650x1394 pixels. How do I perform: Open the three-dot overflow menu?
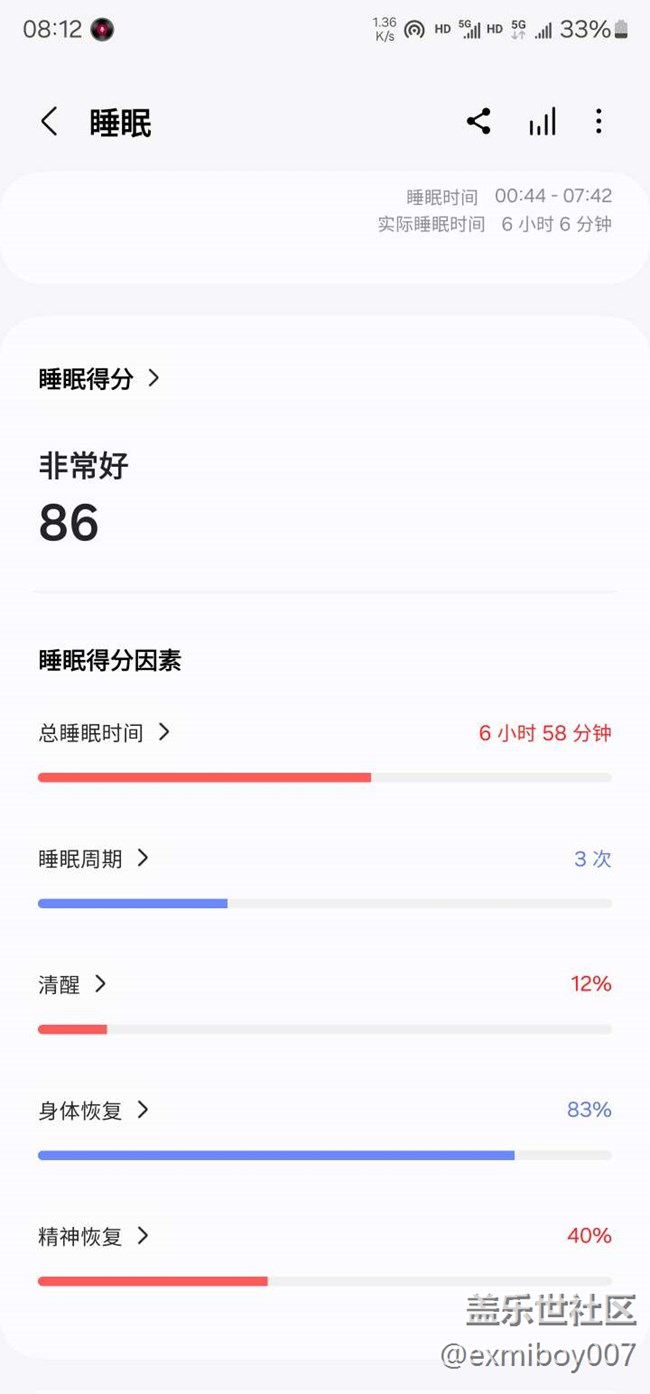click(x=598, y=122)
